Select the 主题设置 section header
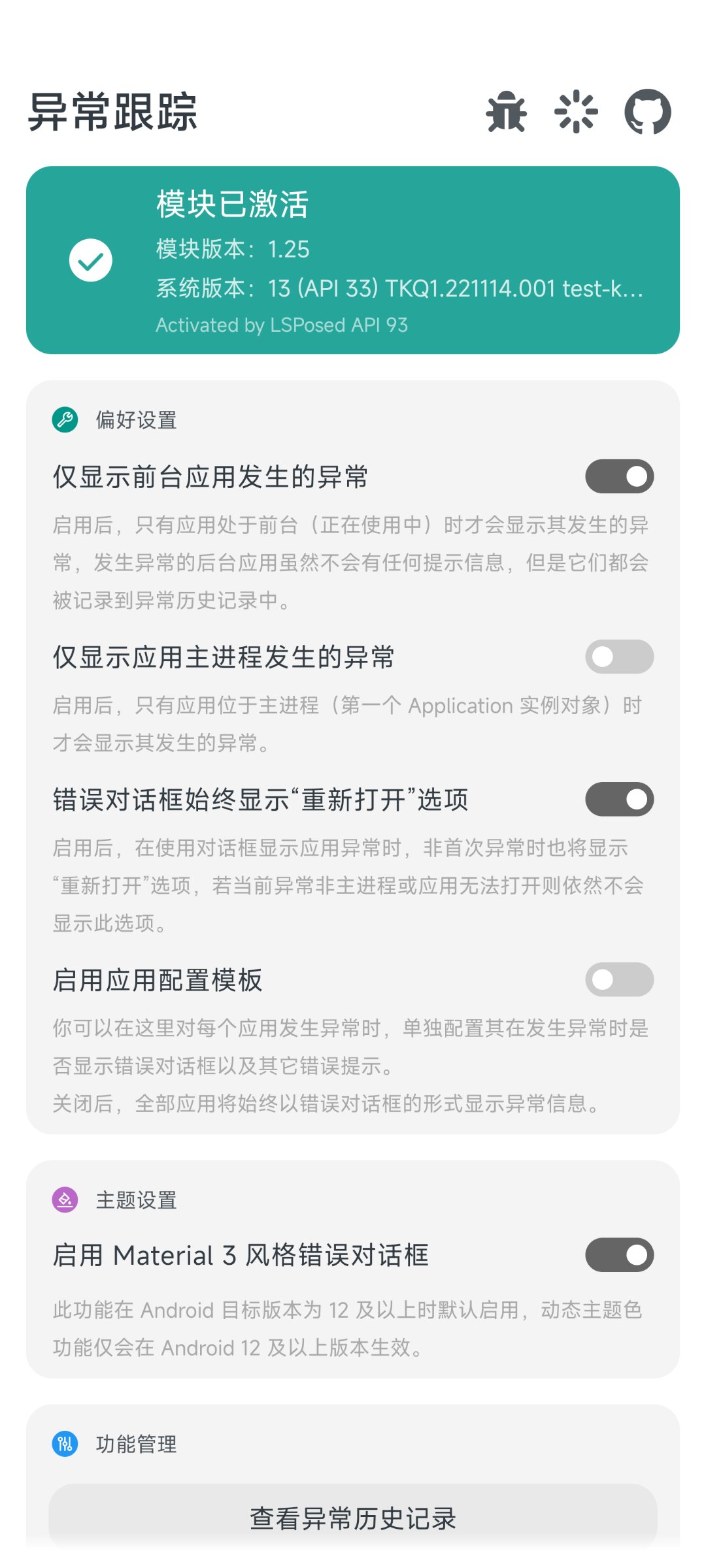This screenshot has height=1568, width=706. (136, 1200)
